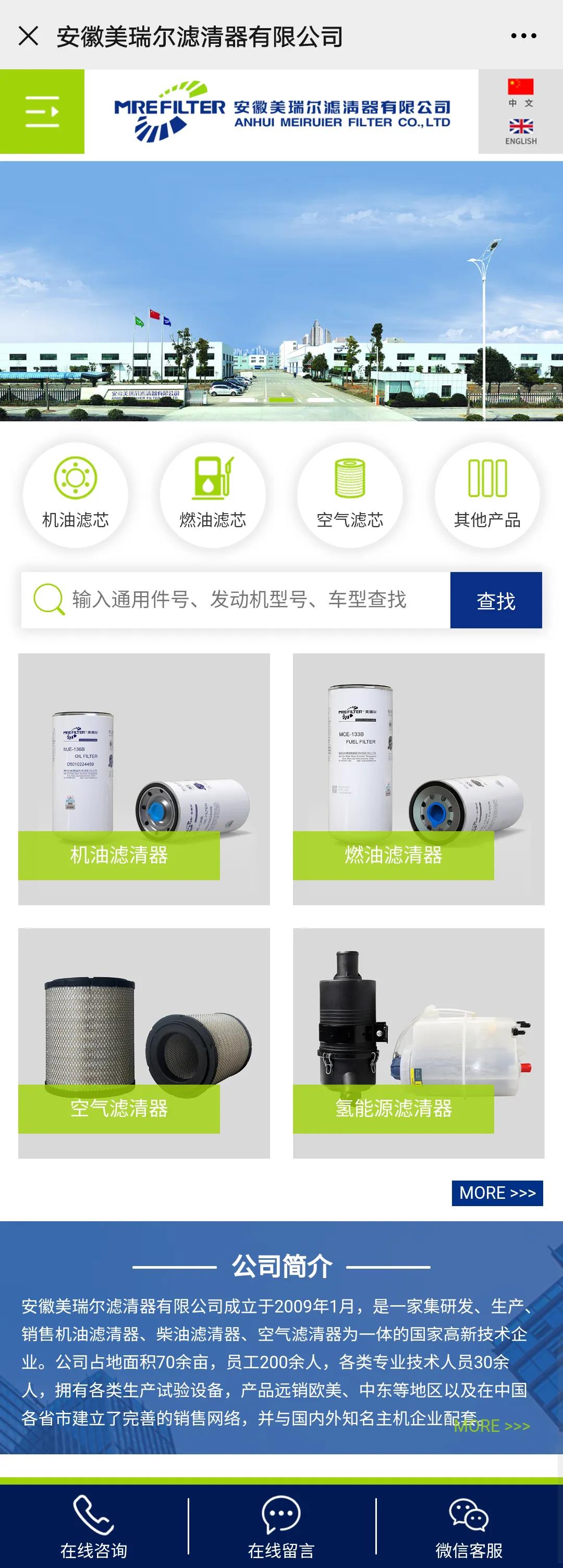
Task: Open green MORE >>> in 公司简介
Action: (x=492, y=1426)
